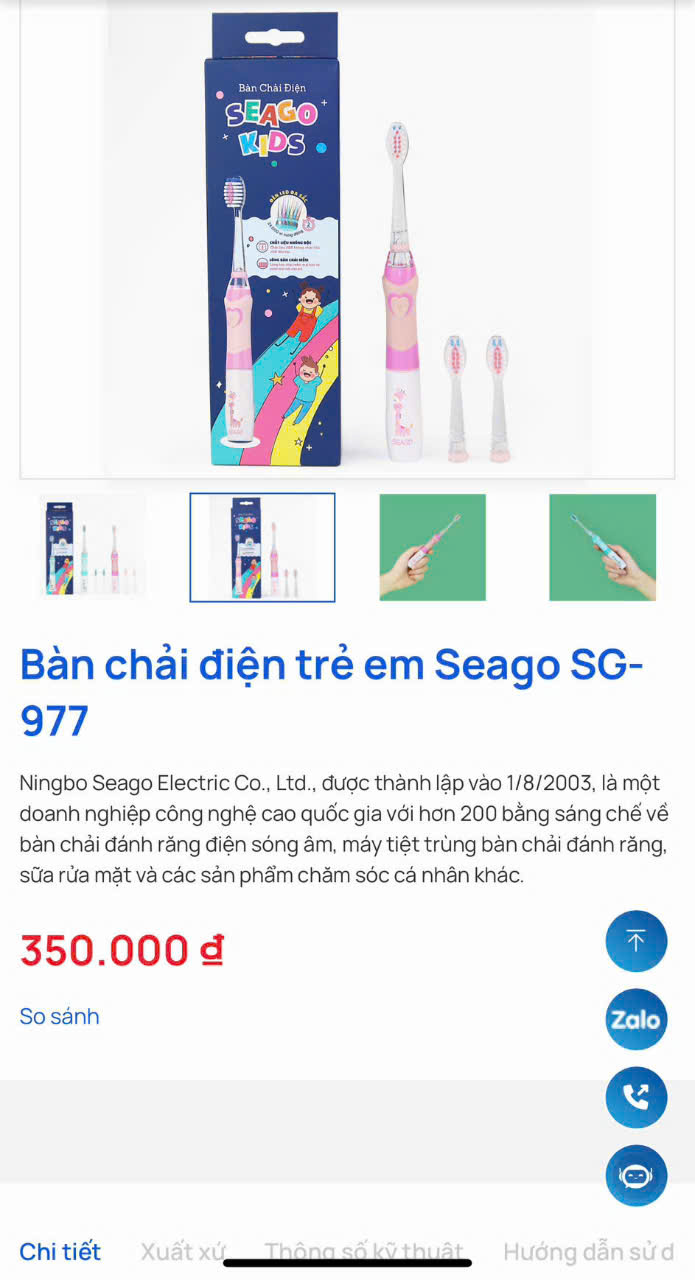Tap the phone call floating button
The image size is (695, 1280).
(x=636, y=1097)
